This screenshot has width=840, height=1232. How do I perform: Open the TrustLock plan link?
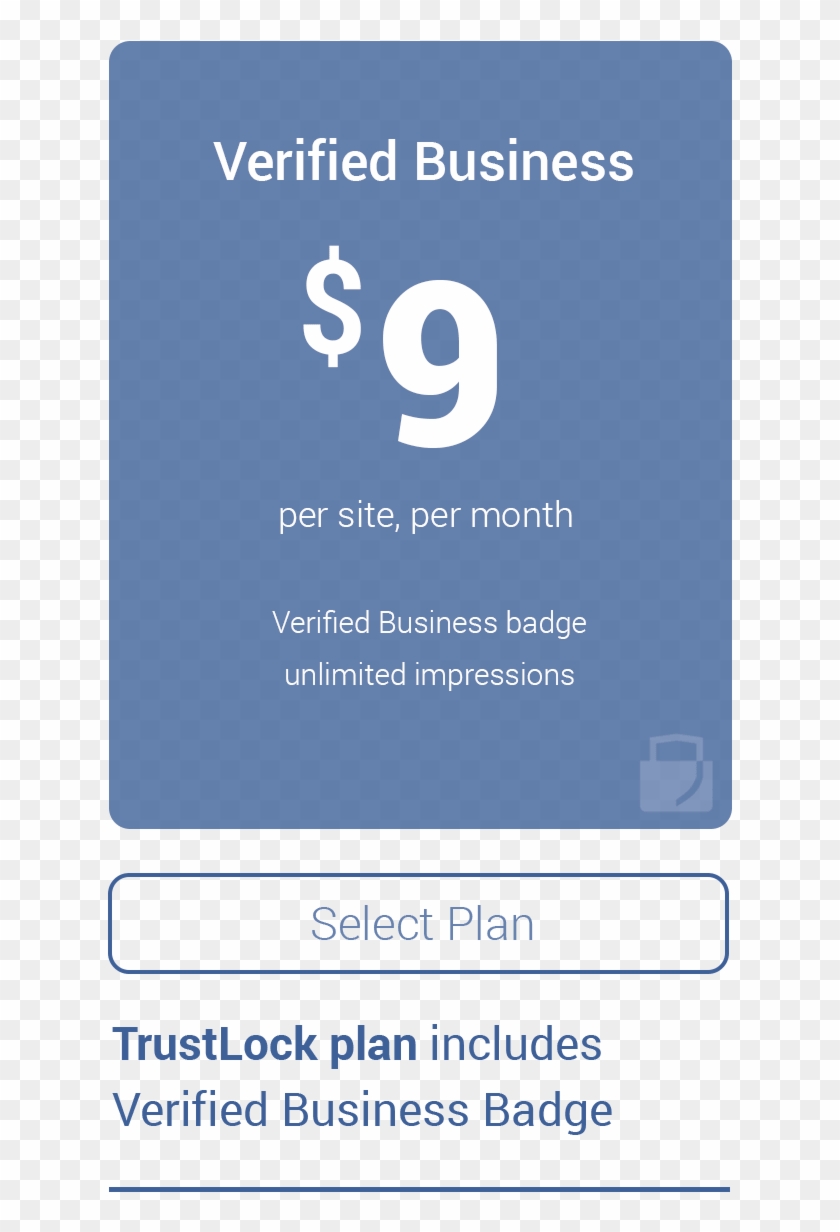[265, 1044]
